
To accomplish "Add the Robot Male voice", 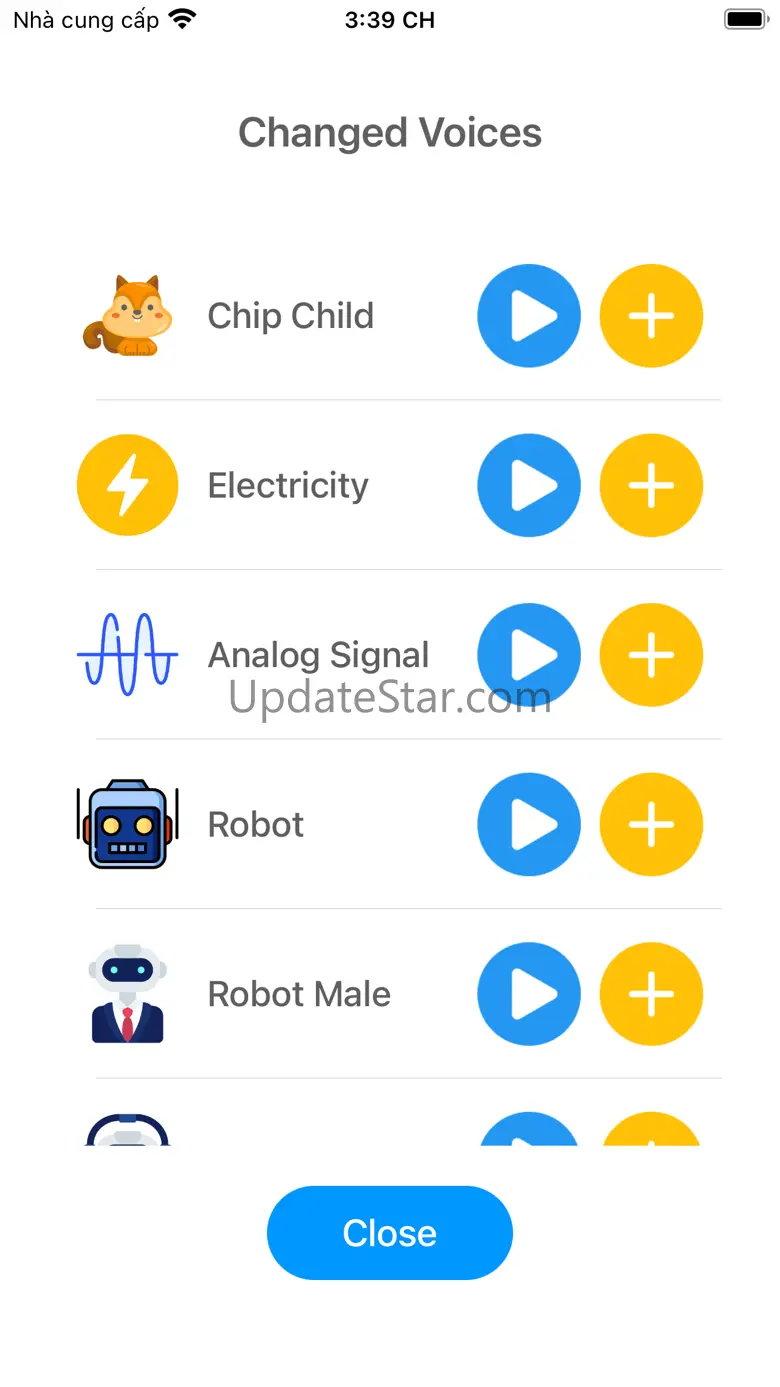I will pyautogui.click(x=651, y=994).
